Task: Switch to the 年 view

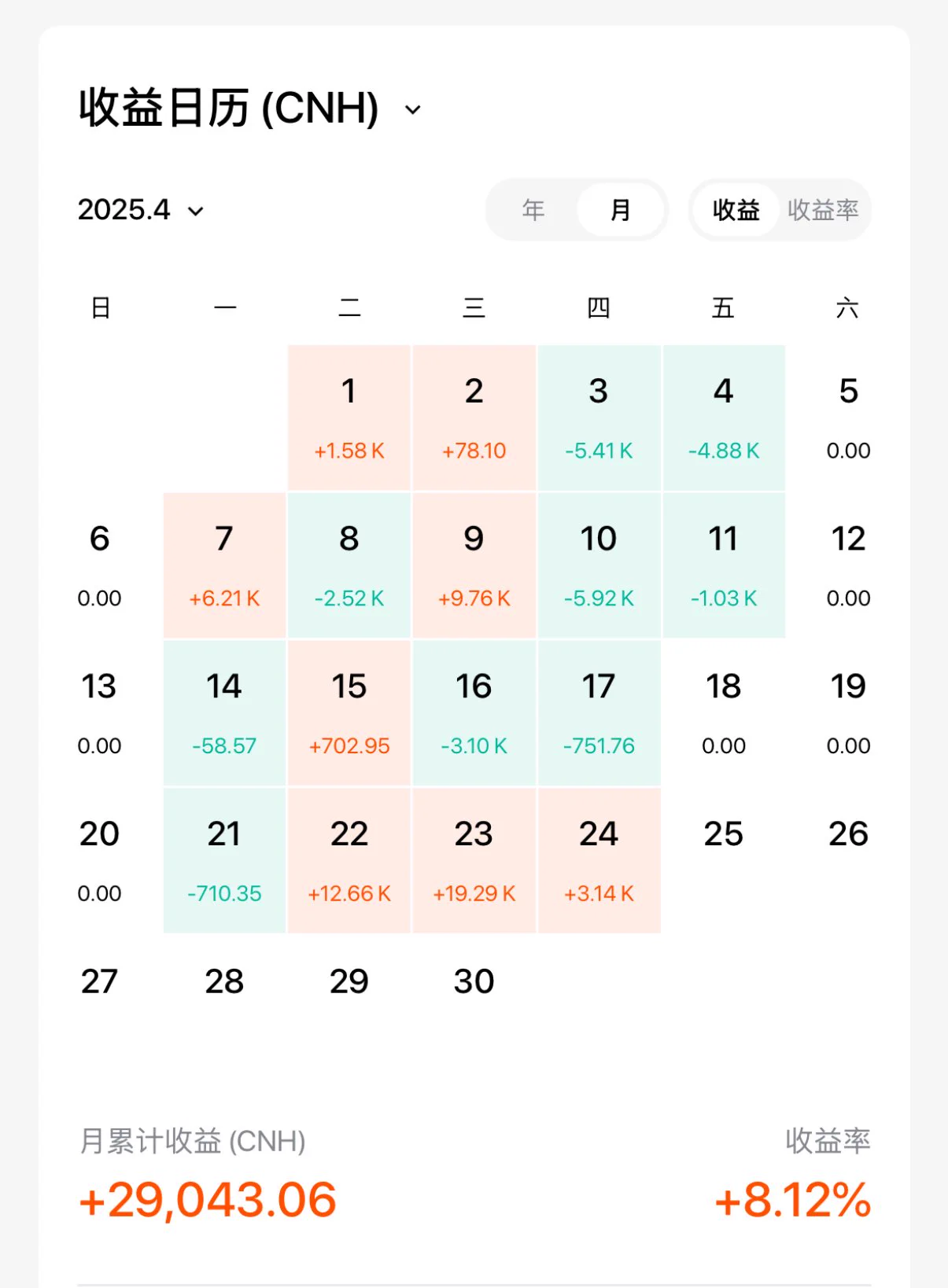Action: (x=533, y=210)
